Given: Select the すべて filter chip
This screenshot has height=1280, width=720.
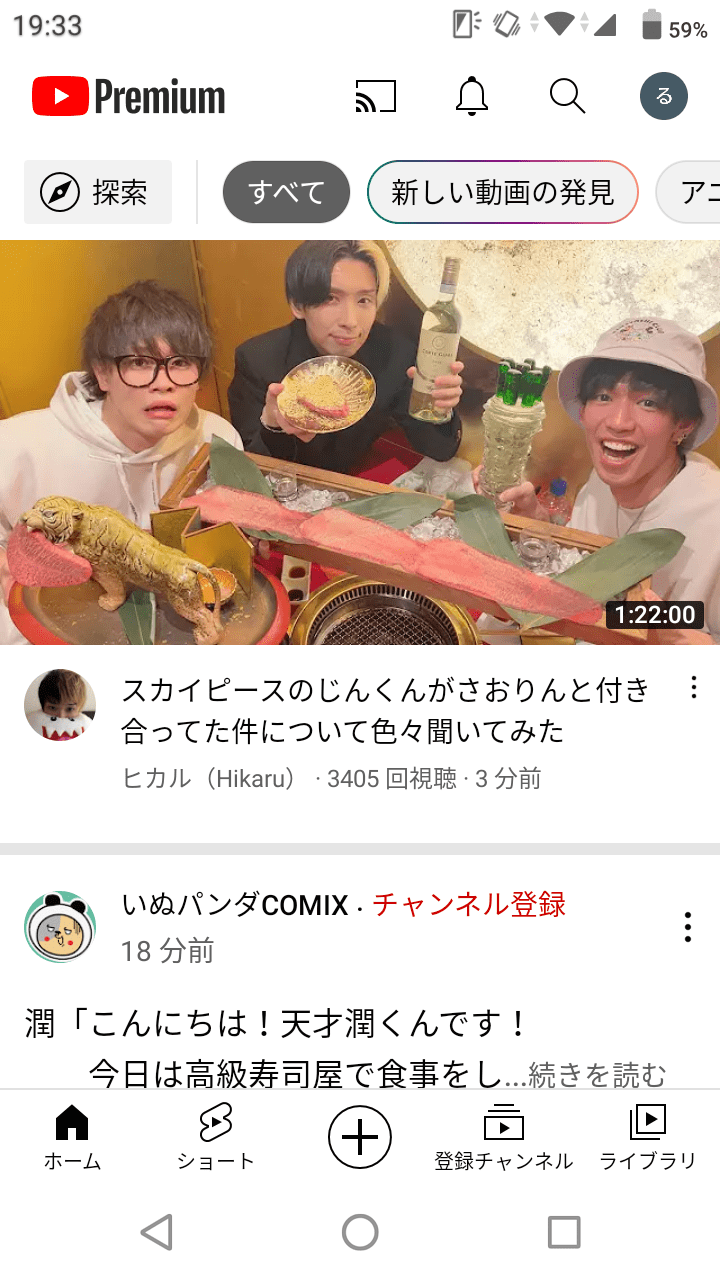Looking at the screenshot, I should pyautogui.click(x=286, y=192).
